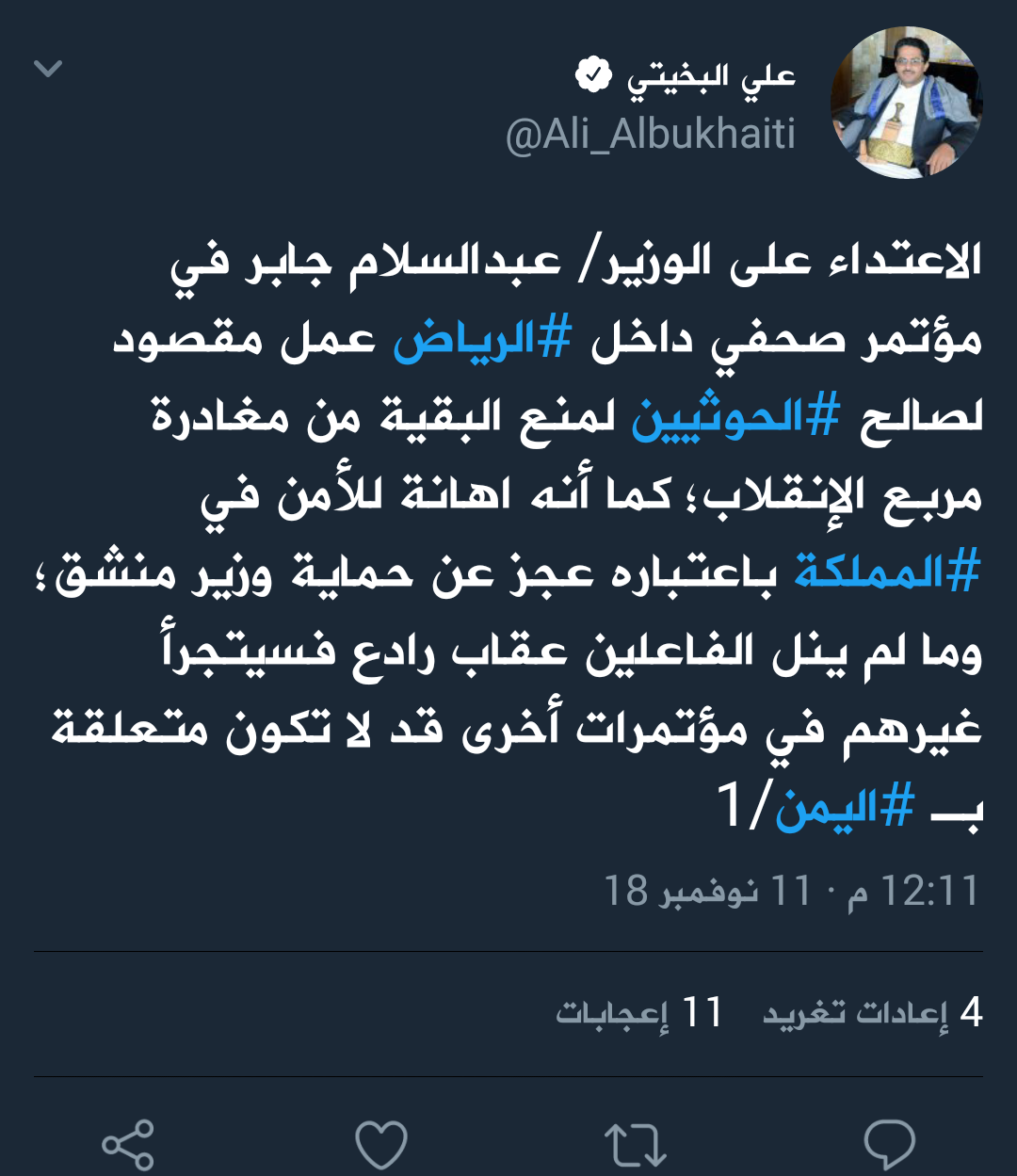Like this tweet with the heart
Image resolution: width=1017 pixels, height=1176 pixels.
pos(380,1144)
